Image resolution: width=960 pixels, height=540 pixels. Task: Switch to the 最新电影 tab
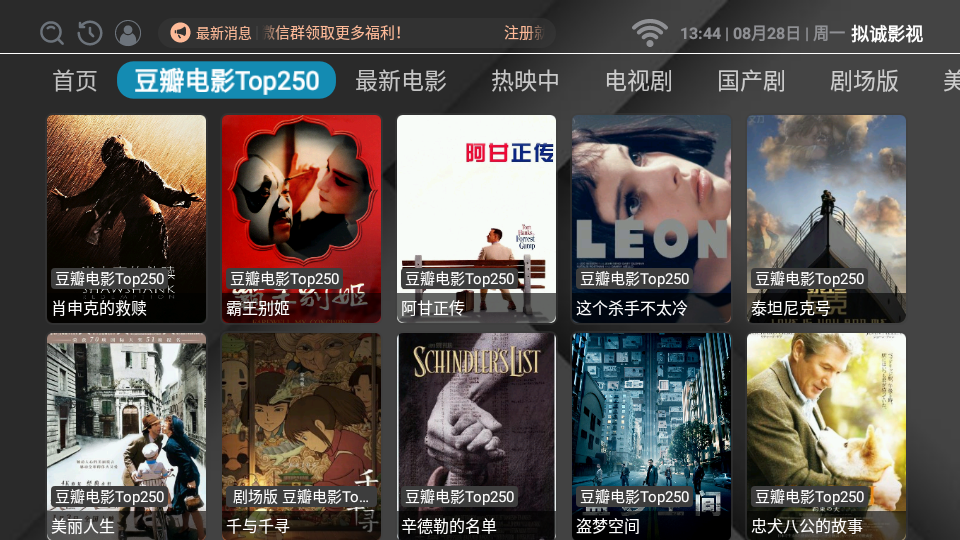point(401,81)
